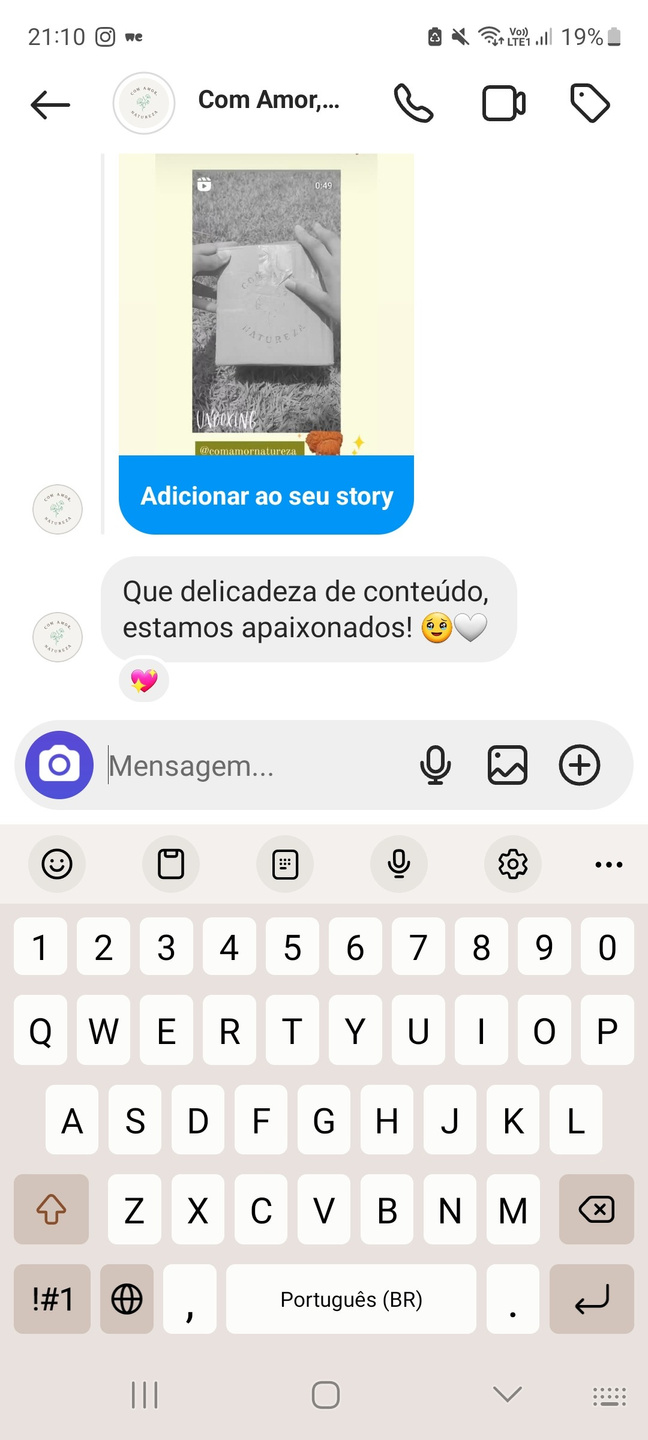Record a voice message with the microphone

tap(435, 766)
